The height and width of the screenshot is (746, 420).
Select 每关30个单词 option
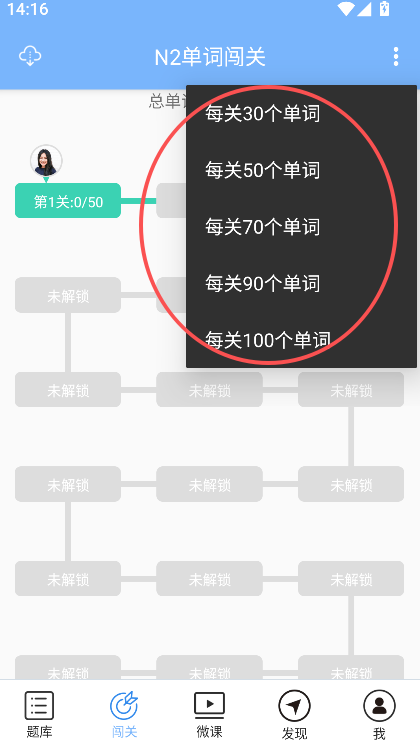click(301, 114)
